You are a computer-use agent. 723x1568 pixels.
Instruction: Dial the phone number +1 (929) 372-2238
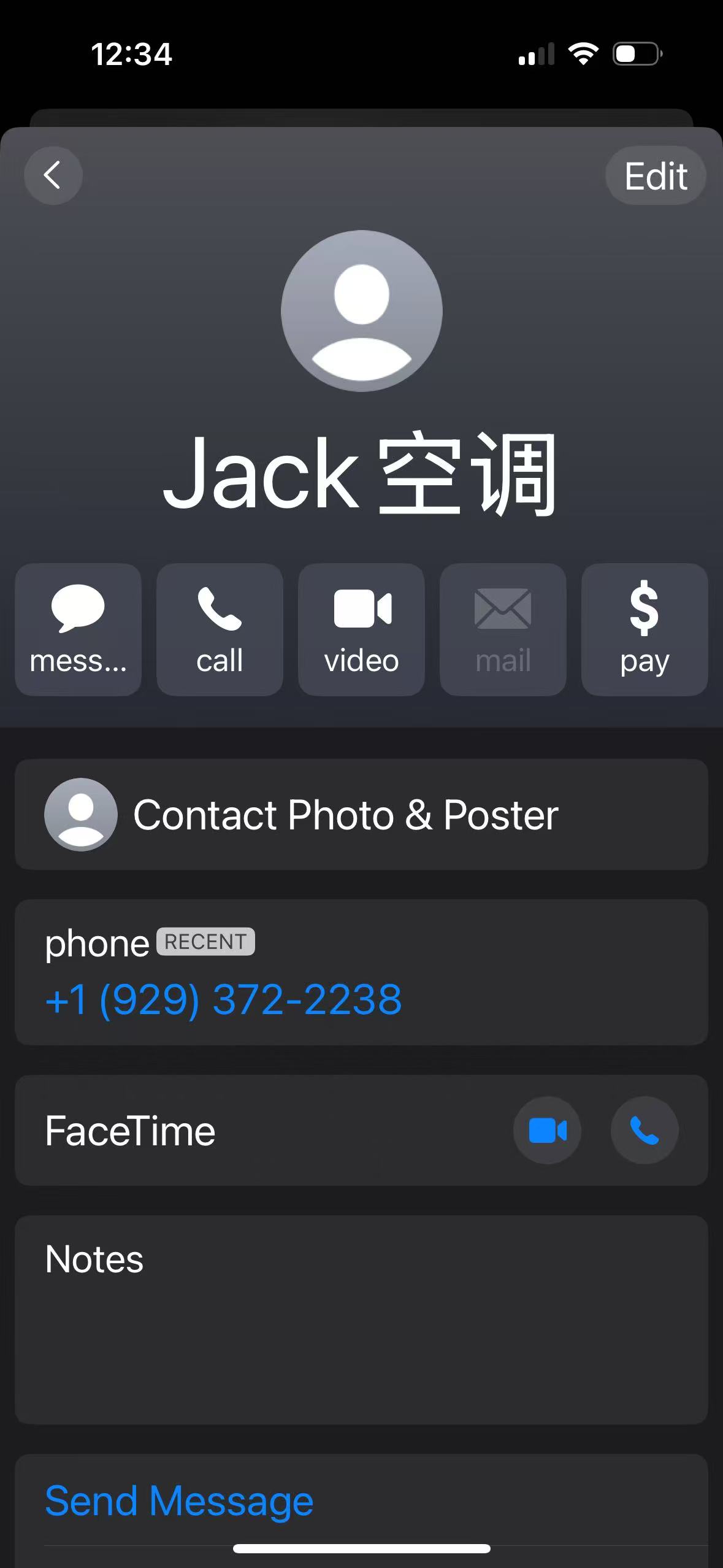224,999
